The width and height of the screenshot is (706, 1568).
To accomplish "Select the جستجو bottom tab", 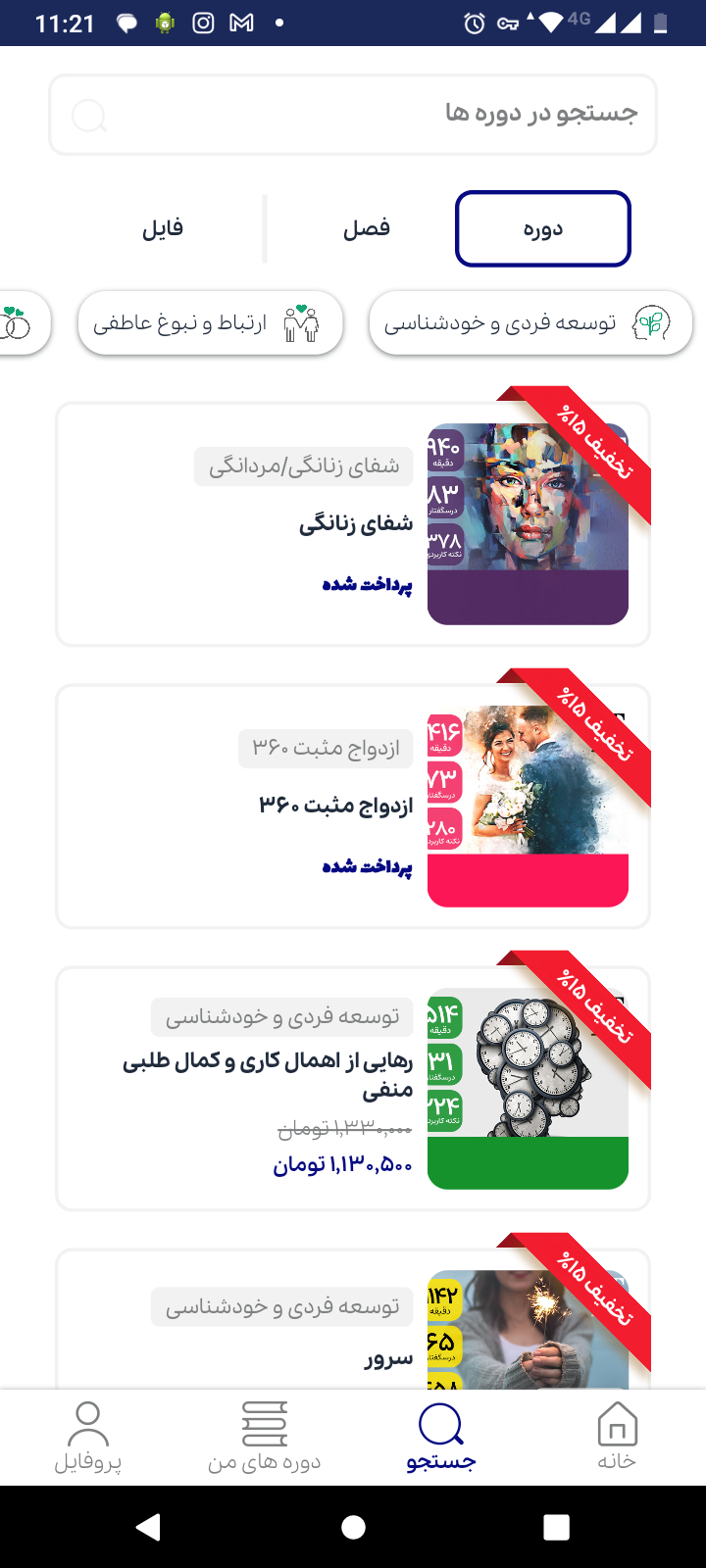I will pos(440,1437).
